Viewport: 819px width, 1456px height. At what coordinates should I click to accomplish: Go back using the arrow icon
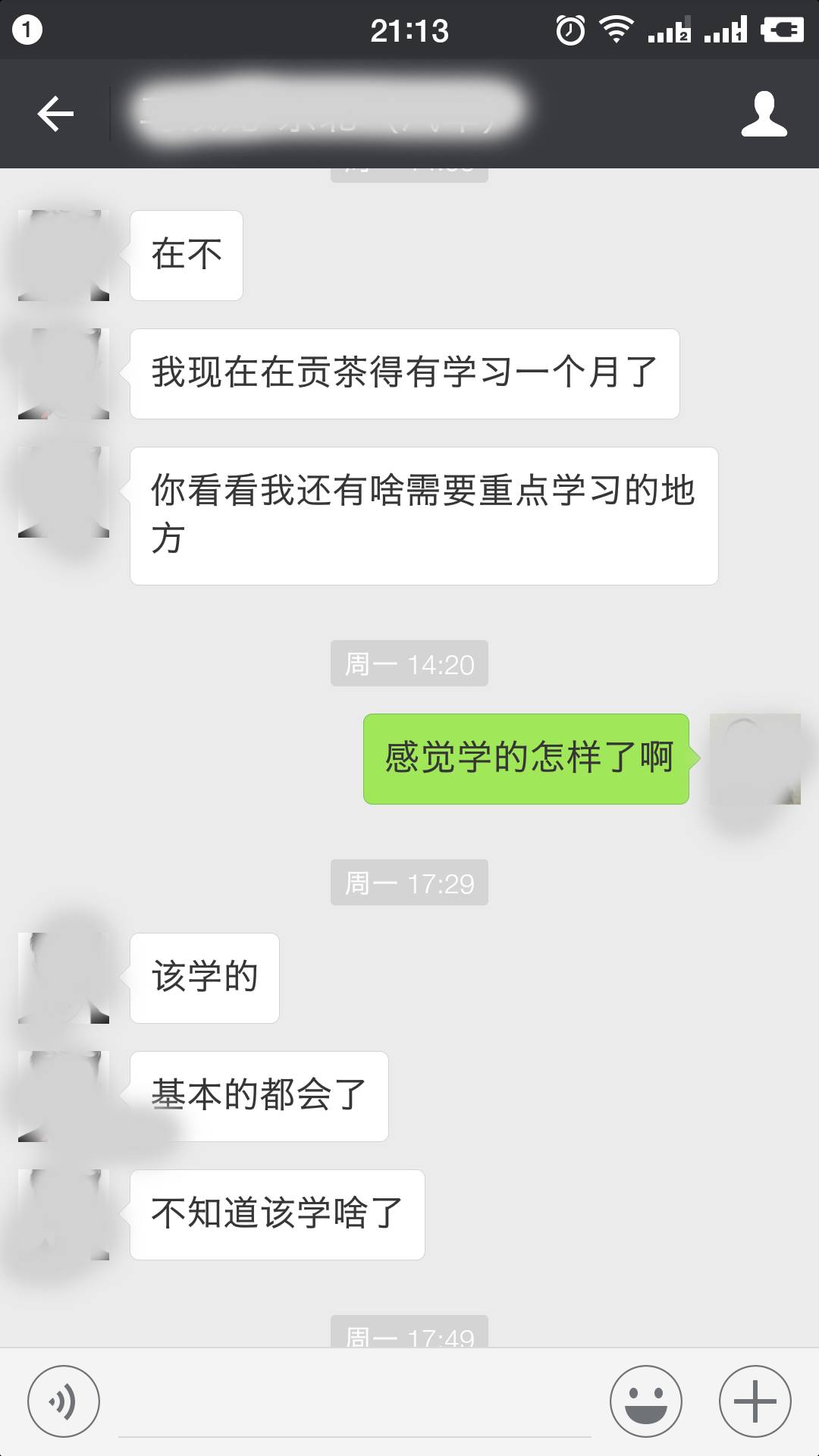tap(55, 114)
